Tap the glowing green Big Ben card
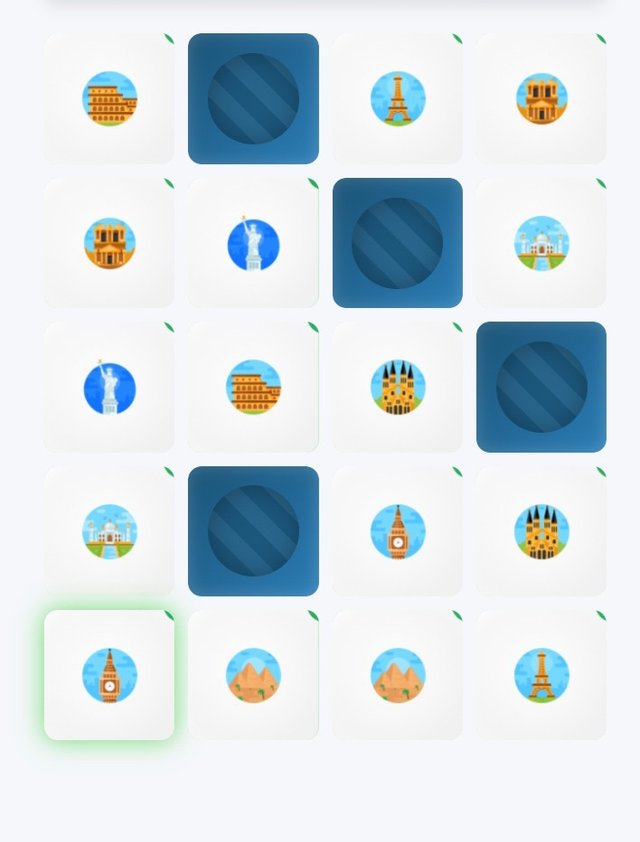Viewport: 640px width, 842px height. tap(109, 675)
